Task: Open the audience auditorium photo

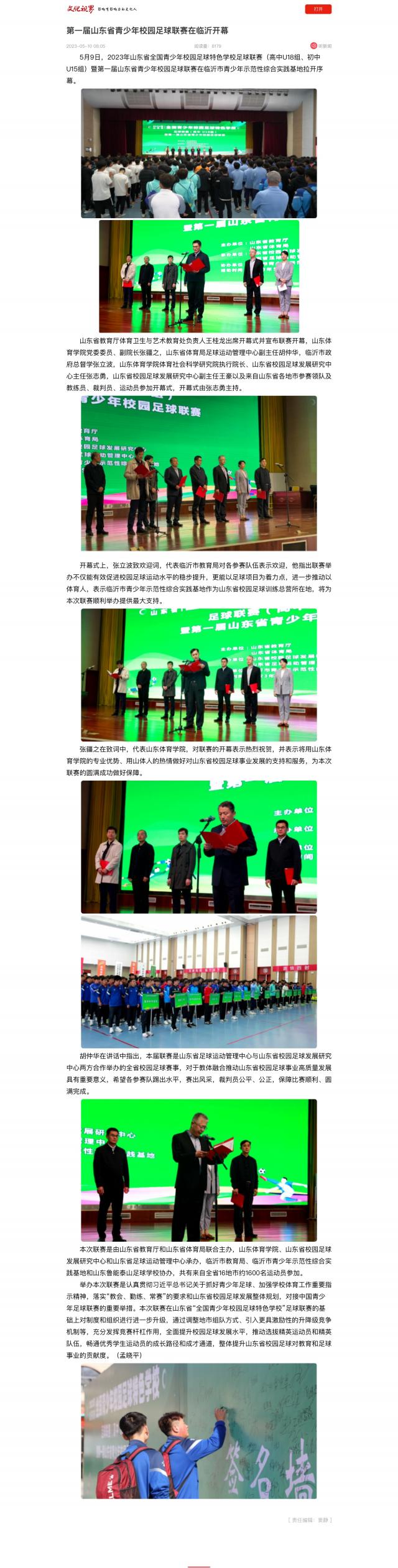Action: click(198, 153)
